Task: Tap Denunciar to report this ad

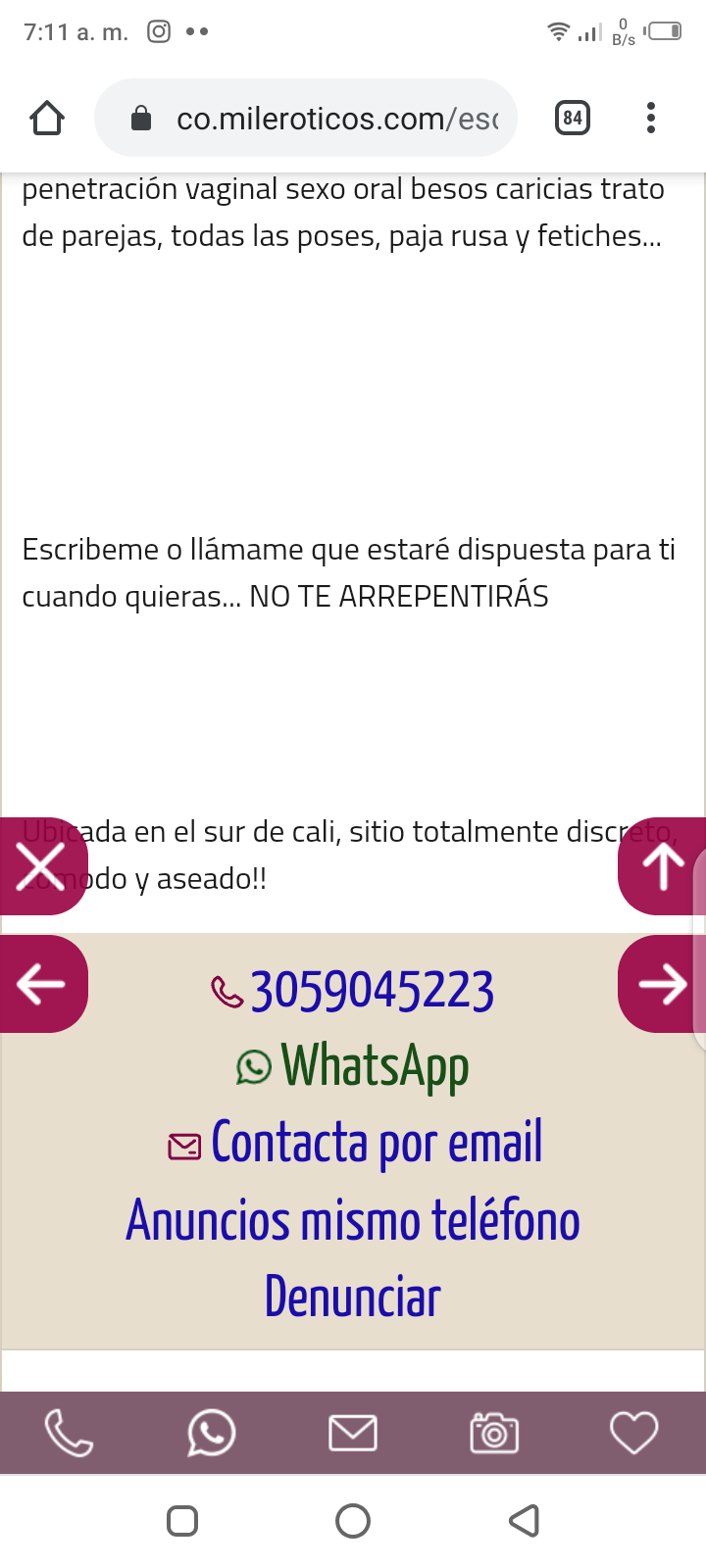Action: click(x=353, y=1297)
